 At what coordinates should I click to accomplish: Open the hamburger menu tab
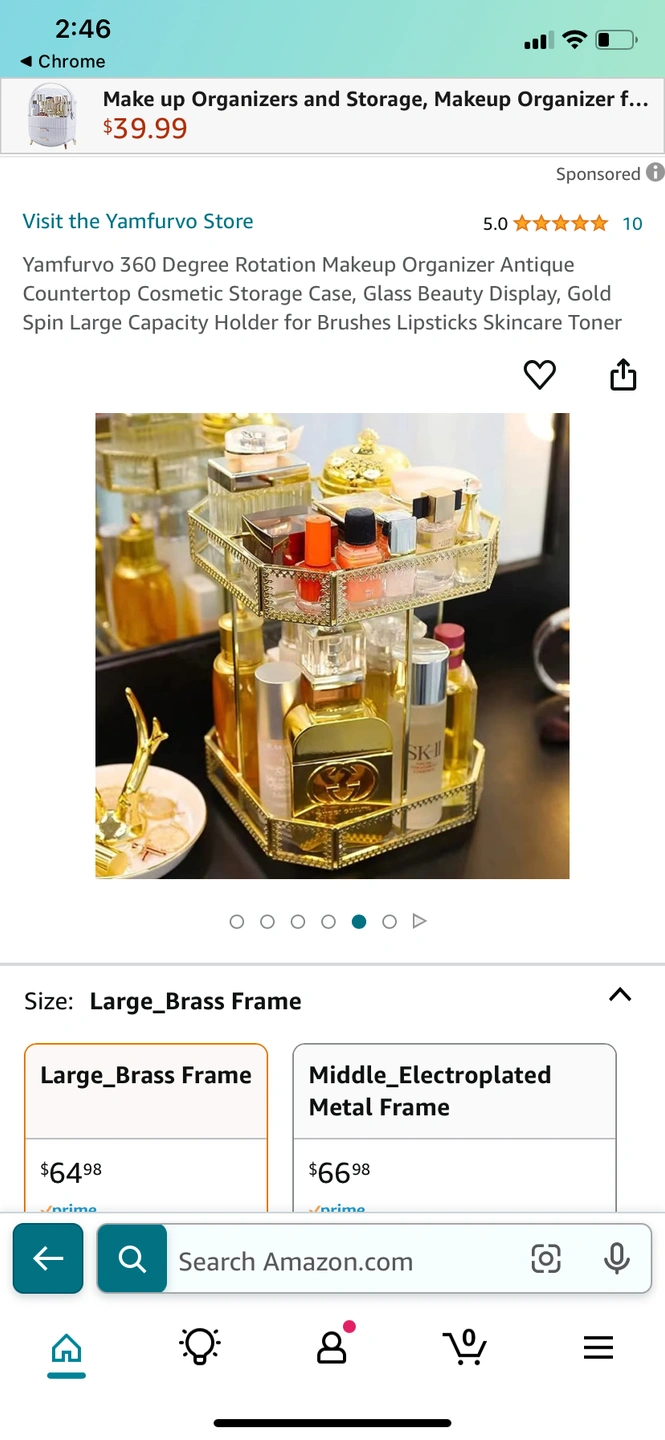point(598,1348)
